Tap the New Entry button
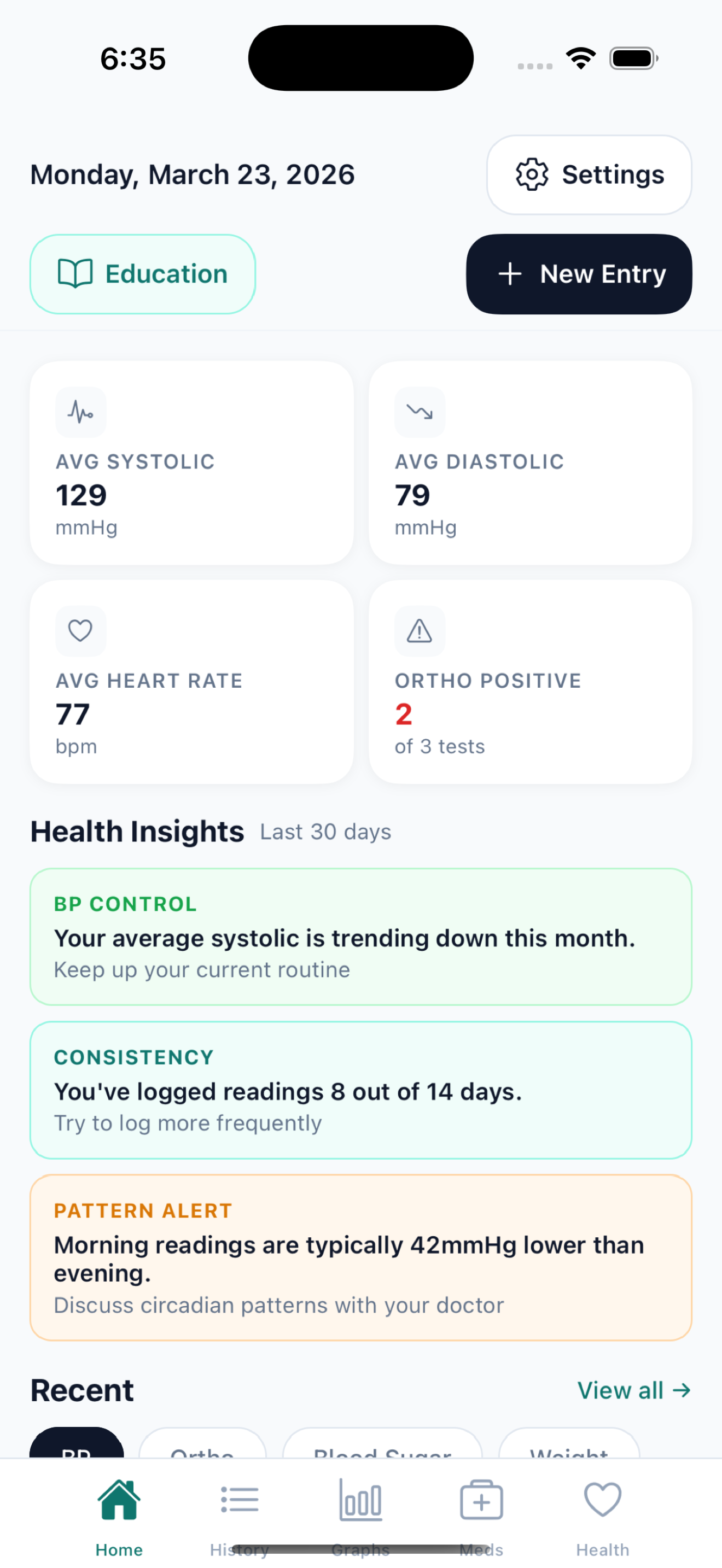The height and width of the screenshot is (1568, 722). [x=578, y=273]
